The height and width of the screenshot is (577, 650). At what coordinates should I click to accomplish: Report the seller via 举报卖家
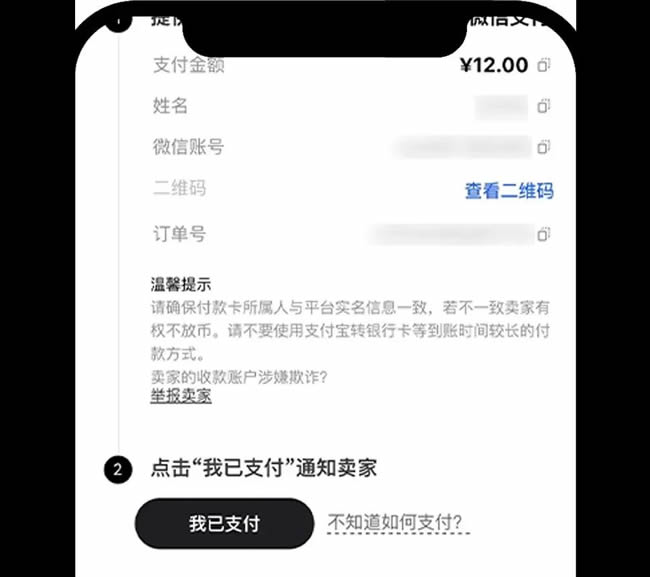(181, 395)
